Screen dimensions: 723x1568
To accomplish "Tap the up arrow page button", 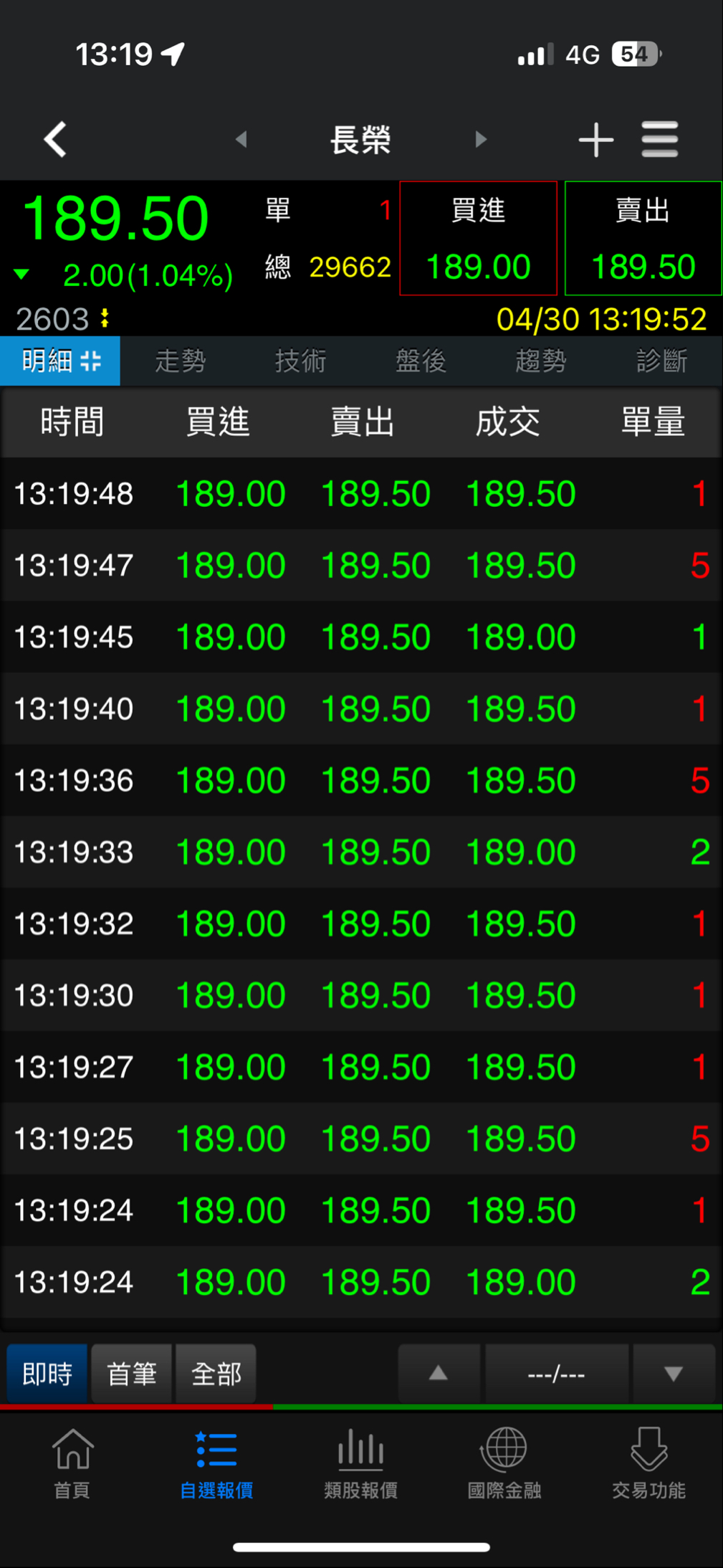I will 439,1374.
